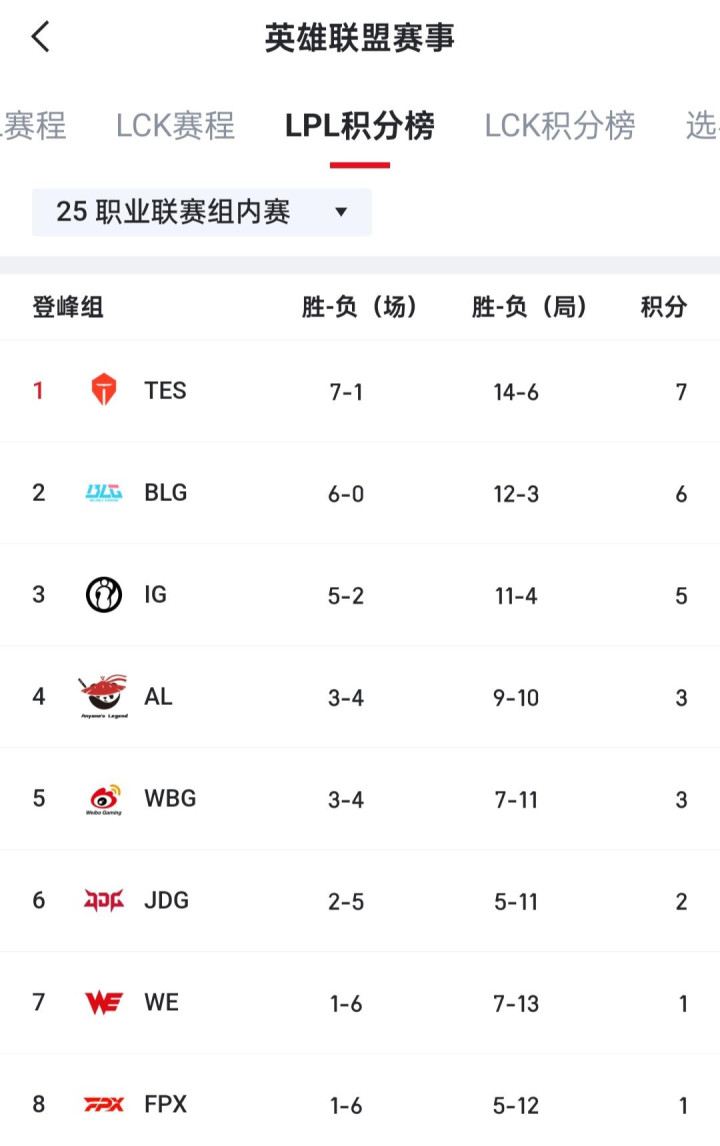Viewport: 720px width, 1146px height.
Task: Expand the 25 职业联赛组内赛 dropdown
Action: (202, 212)
